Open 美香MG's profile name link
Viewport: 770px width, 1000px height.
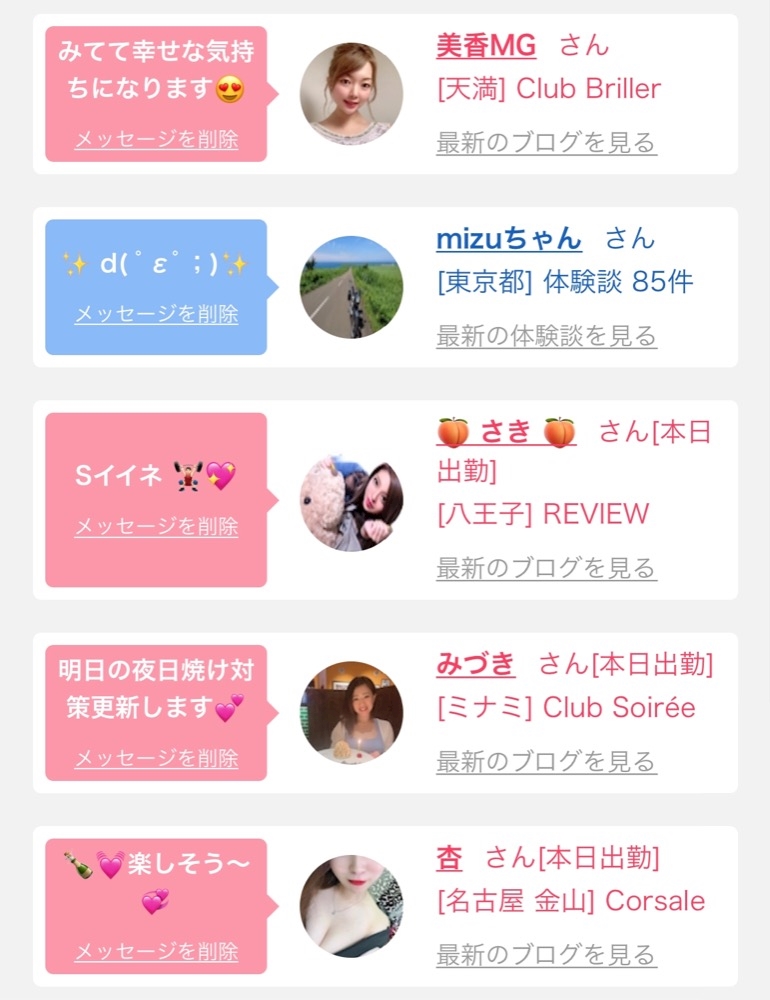[486, 46]
